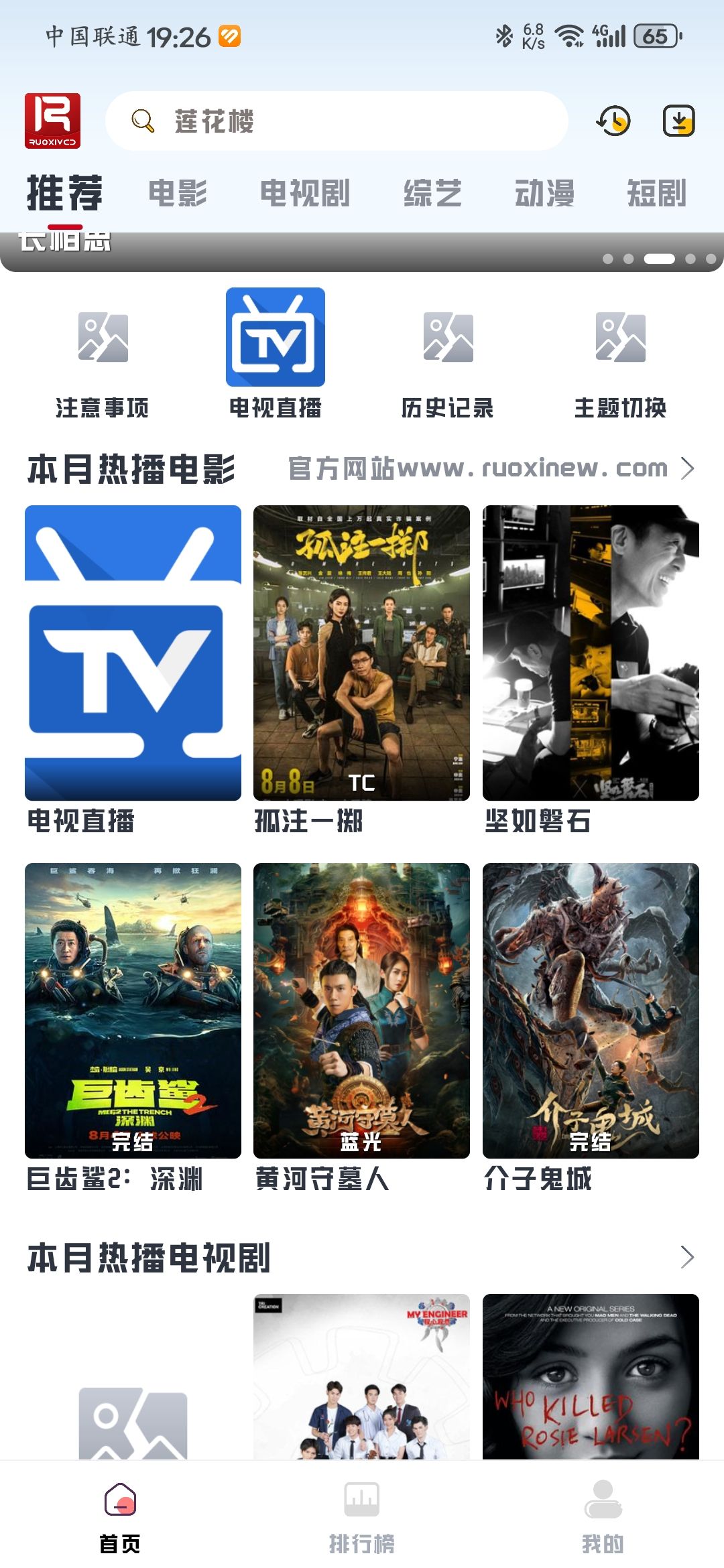Open the 短剧 tab
The image size is (724, 1568).
click(656, 193)
